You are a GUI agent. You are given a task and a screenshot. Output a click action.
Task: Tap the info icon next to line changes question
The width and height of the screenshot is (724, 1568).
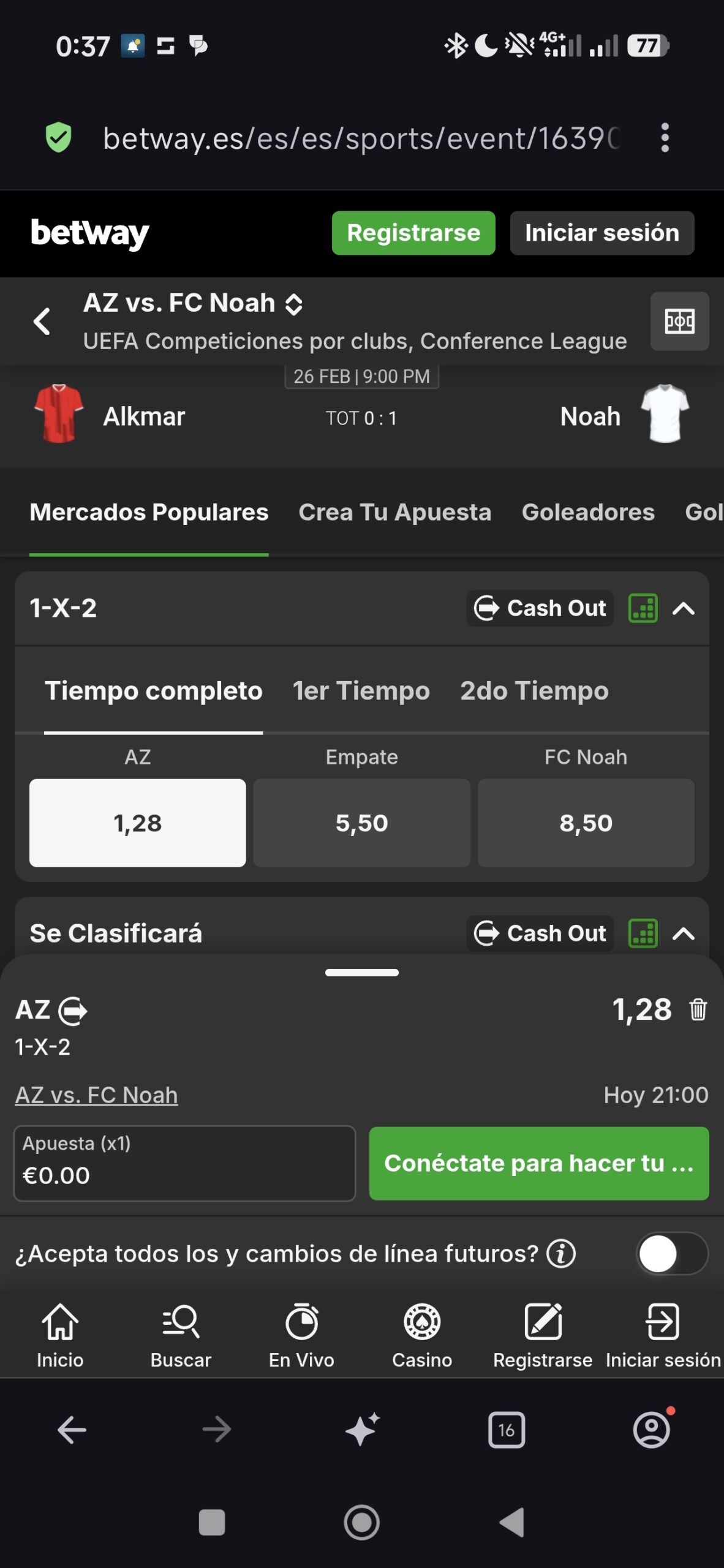(561, 1253)
